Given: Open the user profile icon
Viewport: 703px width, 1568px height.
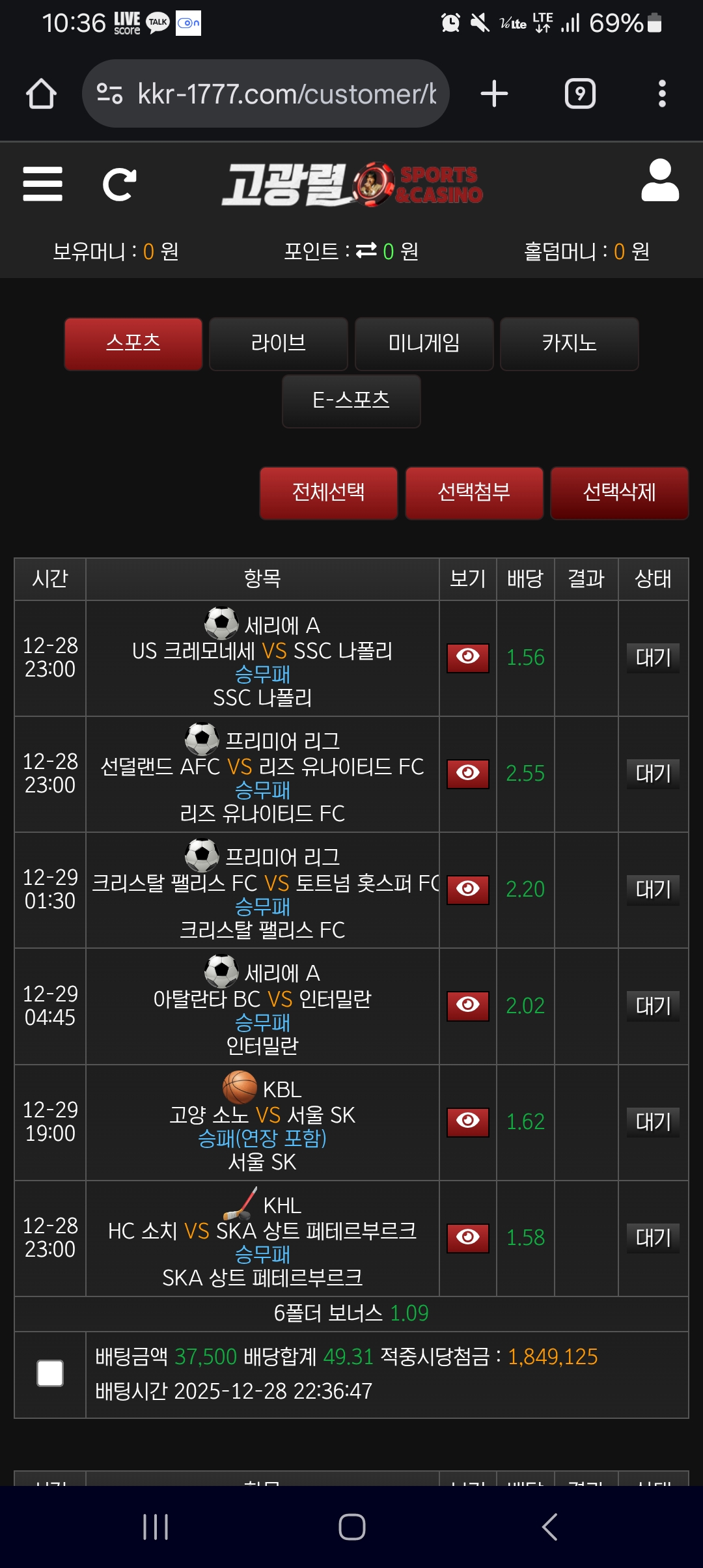Looking at the screenshot, I should coord(660,180).
